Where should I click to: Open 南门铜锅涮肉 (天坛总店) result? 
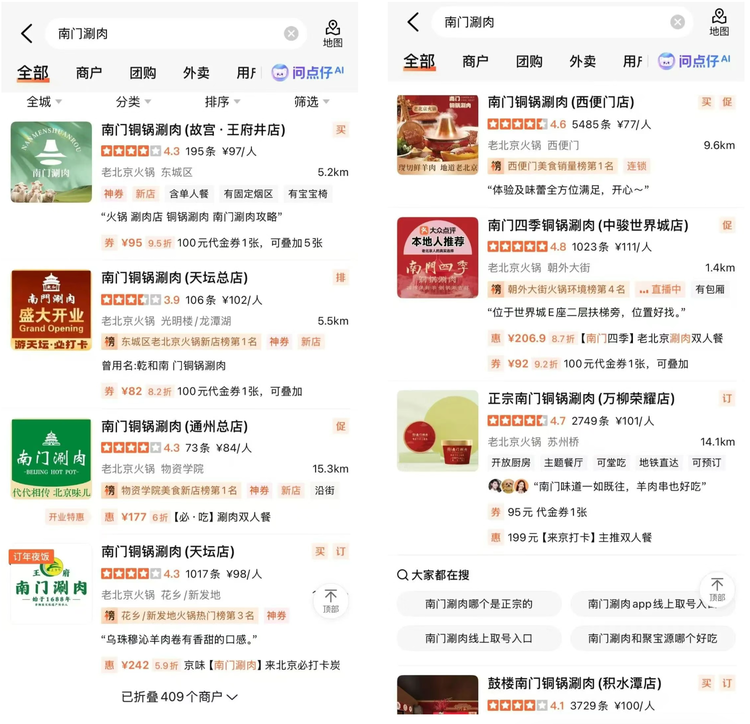click(x=174, y=278)
